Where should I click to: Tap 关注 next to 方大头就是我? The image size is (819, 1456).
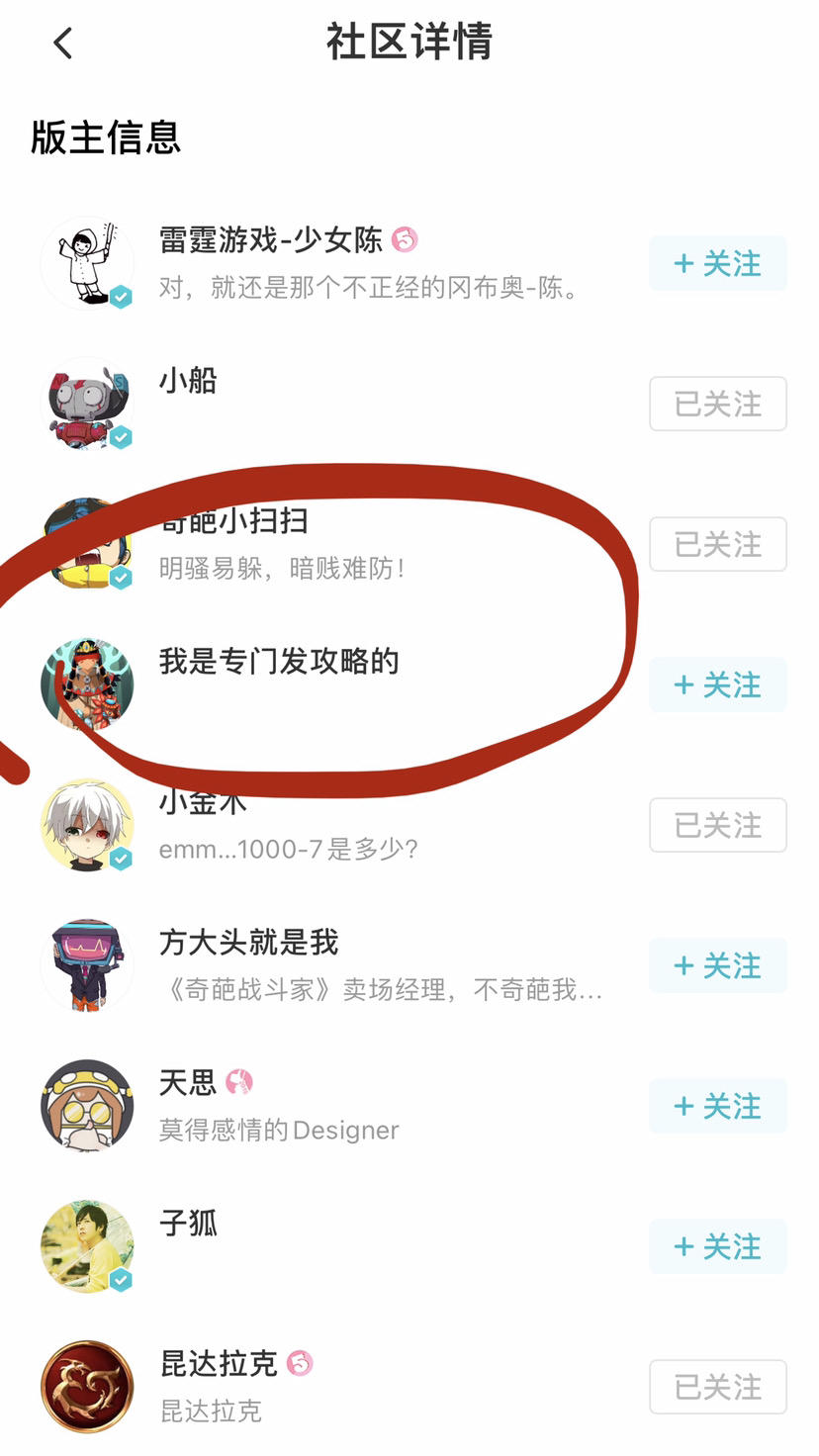coord(718,965)
